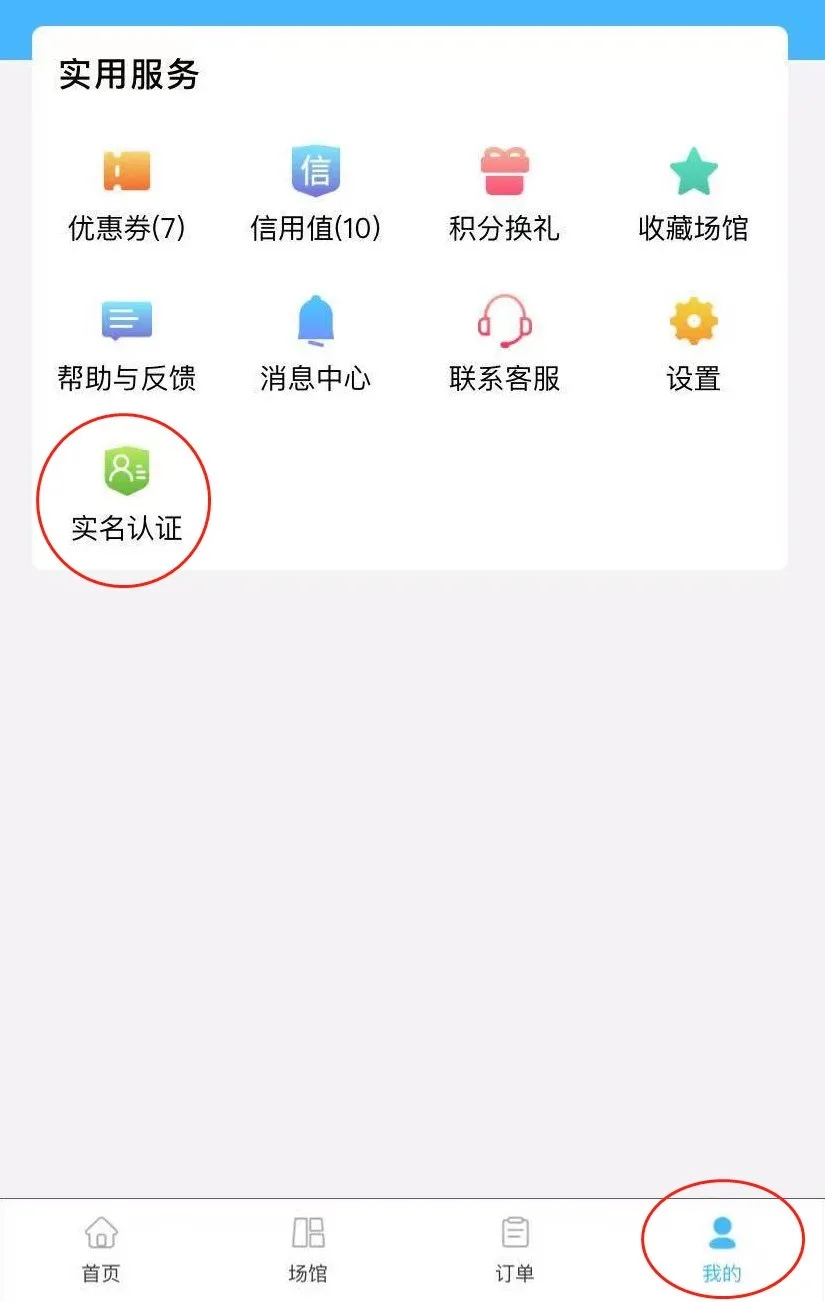825x1302 pixels.
Task: View 信用值 credit score
Action: 315,193
